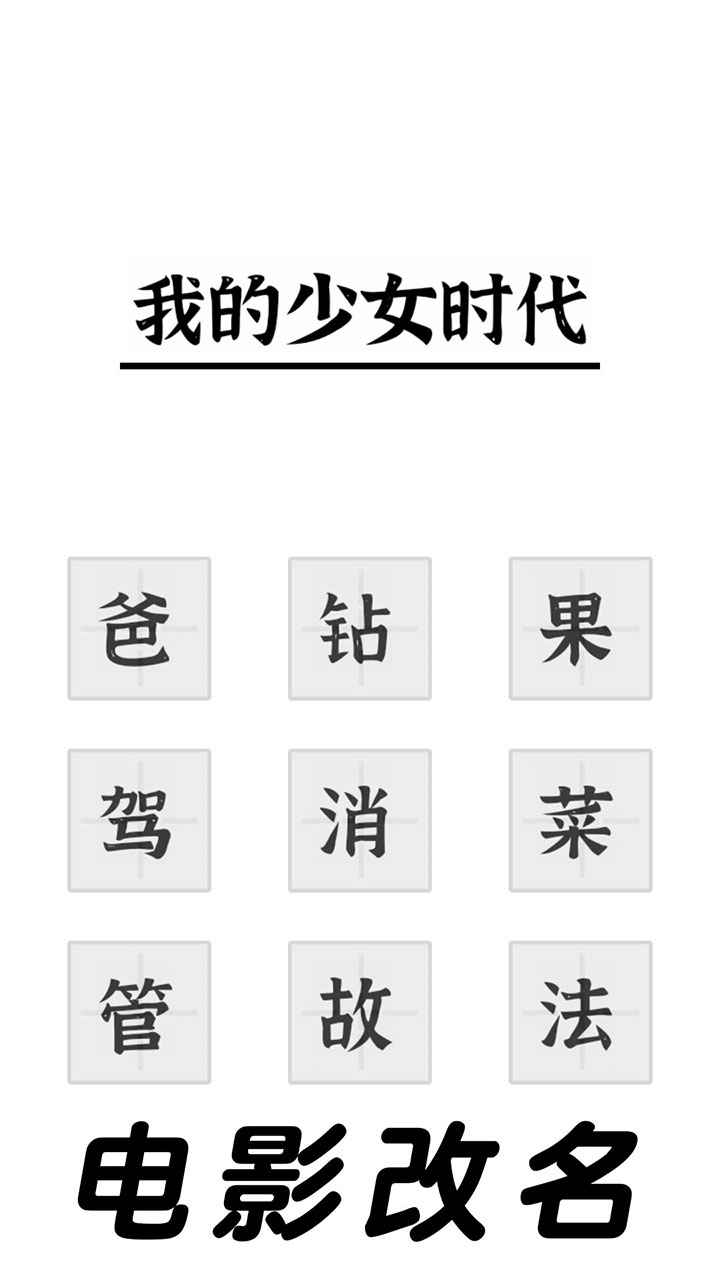
Task: Select the 消 character tile
Action: [360, 820]
